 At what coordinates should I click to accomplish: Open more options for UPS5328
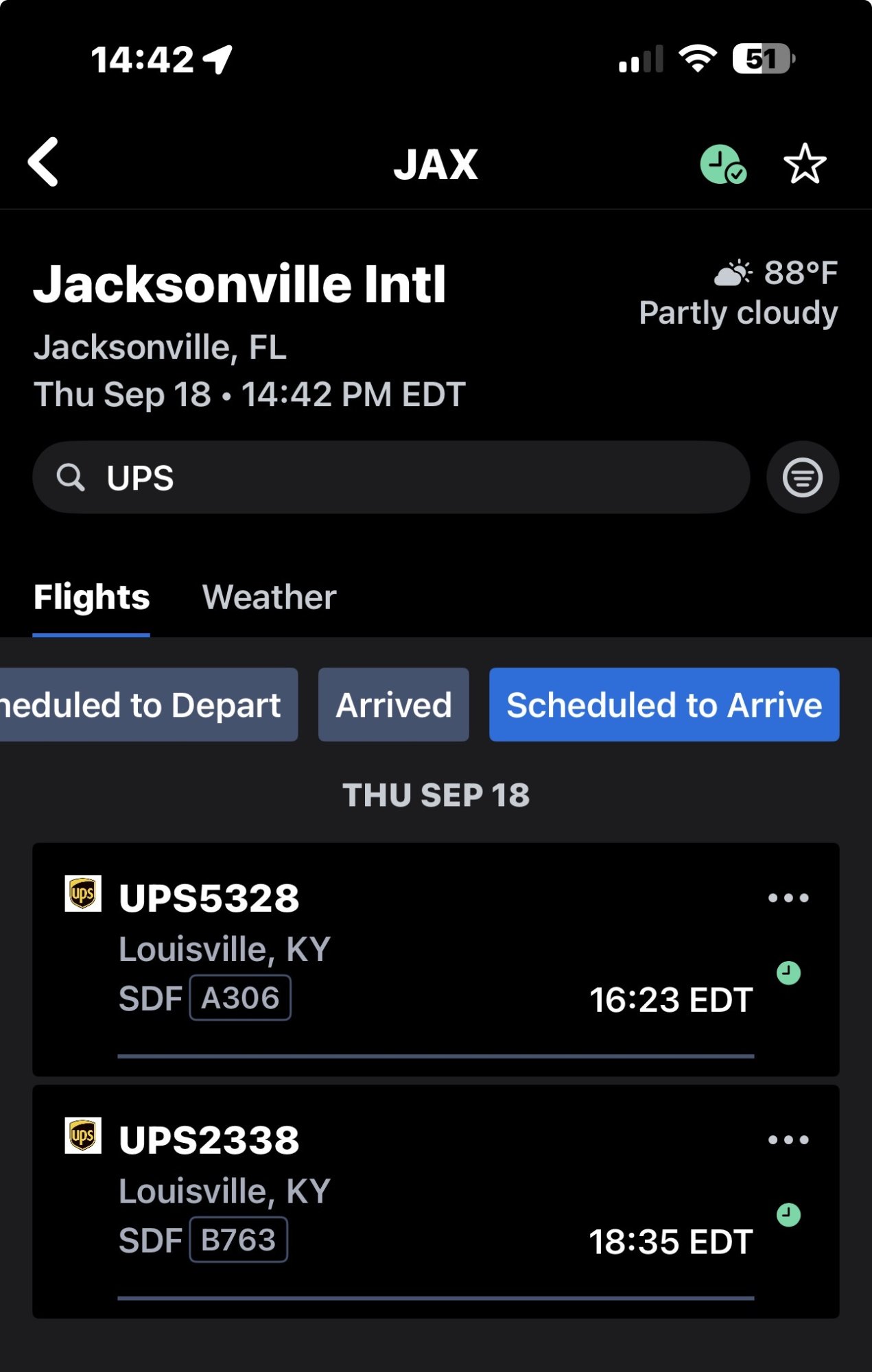tap(788, 898)
